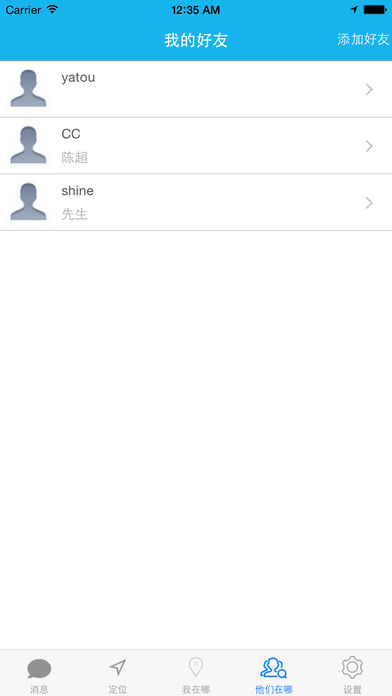Open the CC 陈超 friend entry
The width and height of the screenshot is (392, 696).
coord(196,146)
